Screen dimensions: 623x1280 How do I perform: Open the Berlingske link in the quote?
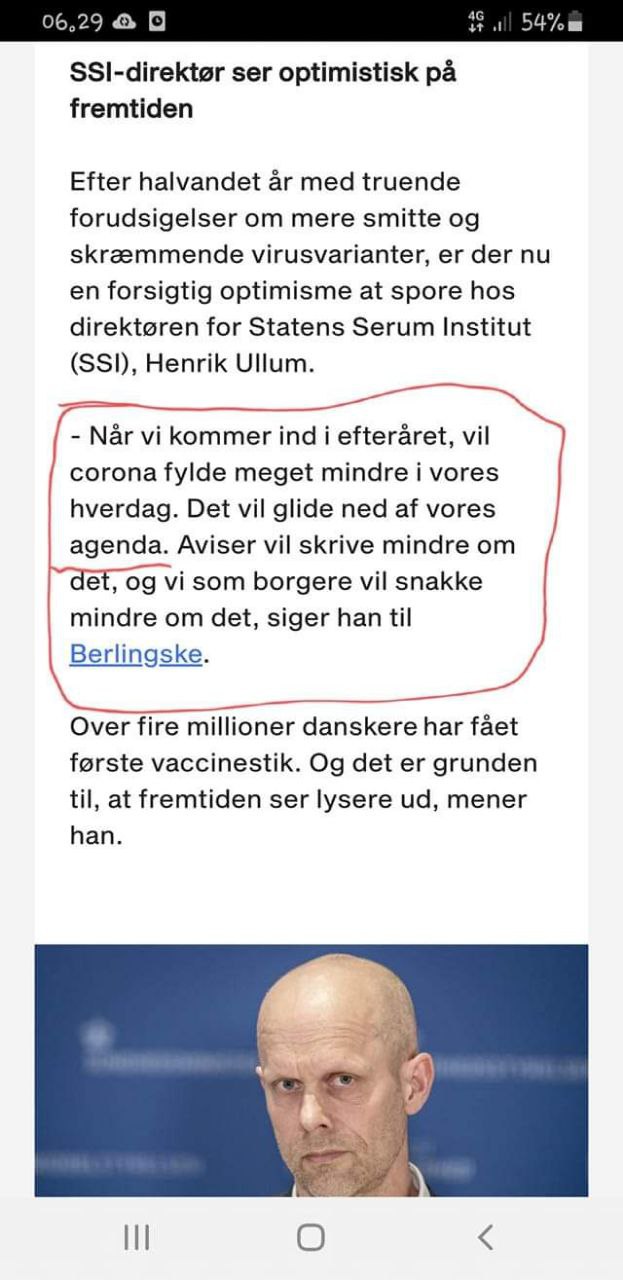pyautogui.click(x=136, y=656)
